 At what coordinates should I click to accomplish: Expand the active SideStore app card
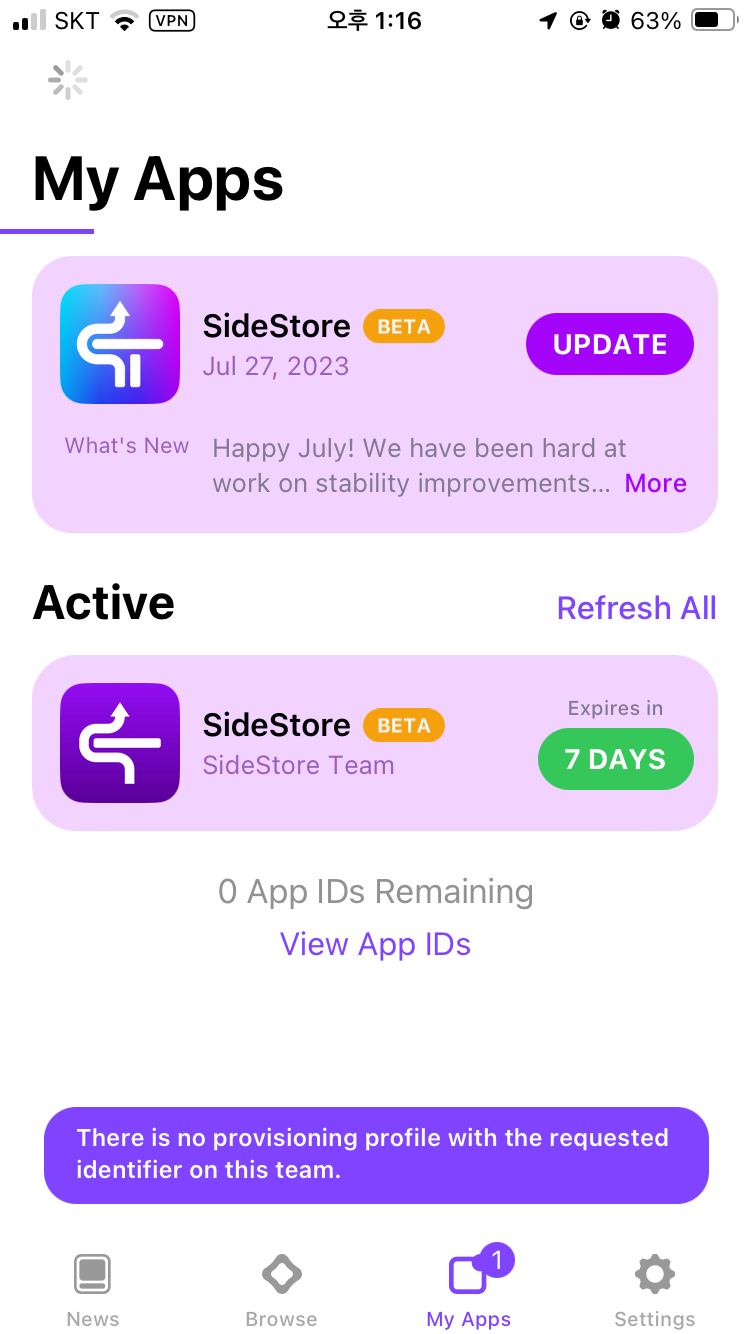[375, 743]
